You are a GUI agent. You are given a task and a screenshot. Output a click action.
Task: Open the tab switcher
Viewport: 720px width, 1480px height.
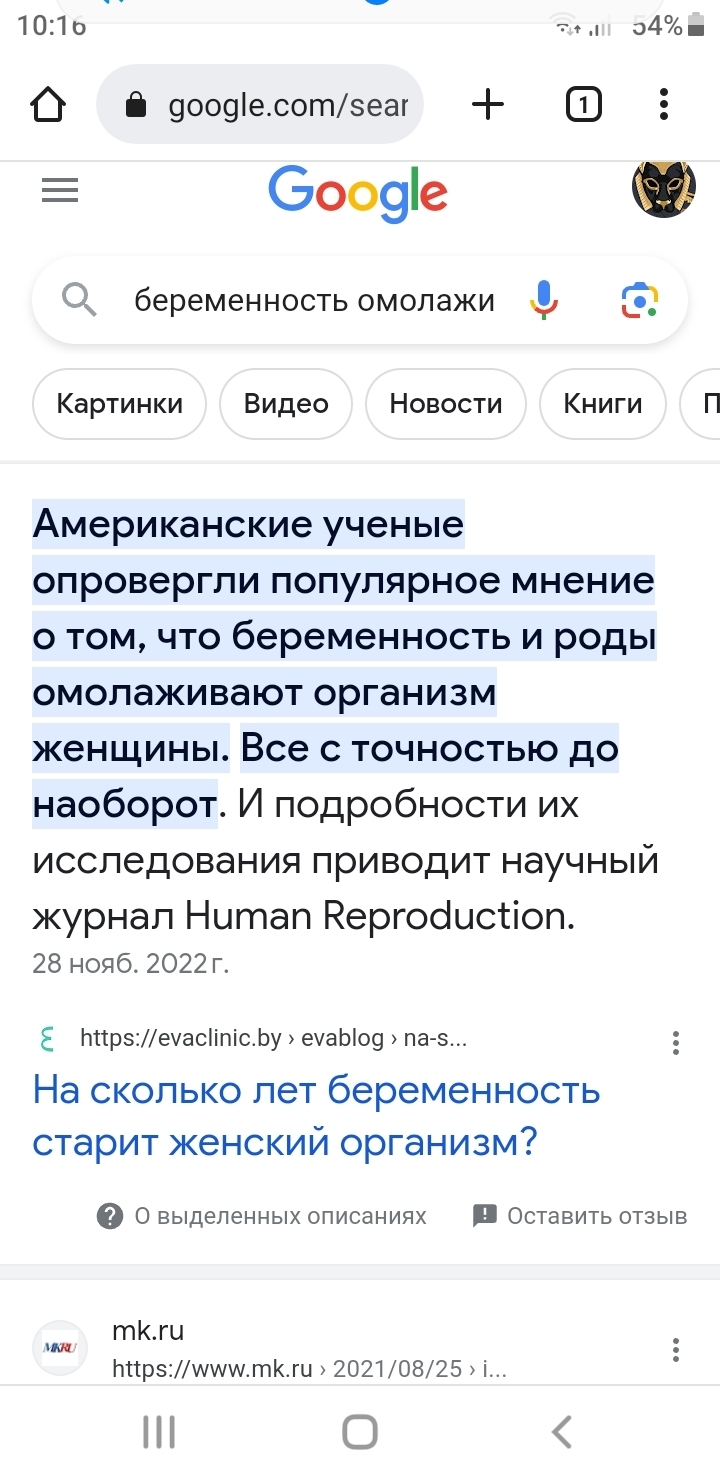point(584,104)
